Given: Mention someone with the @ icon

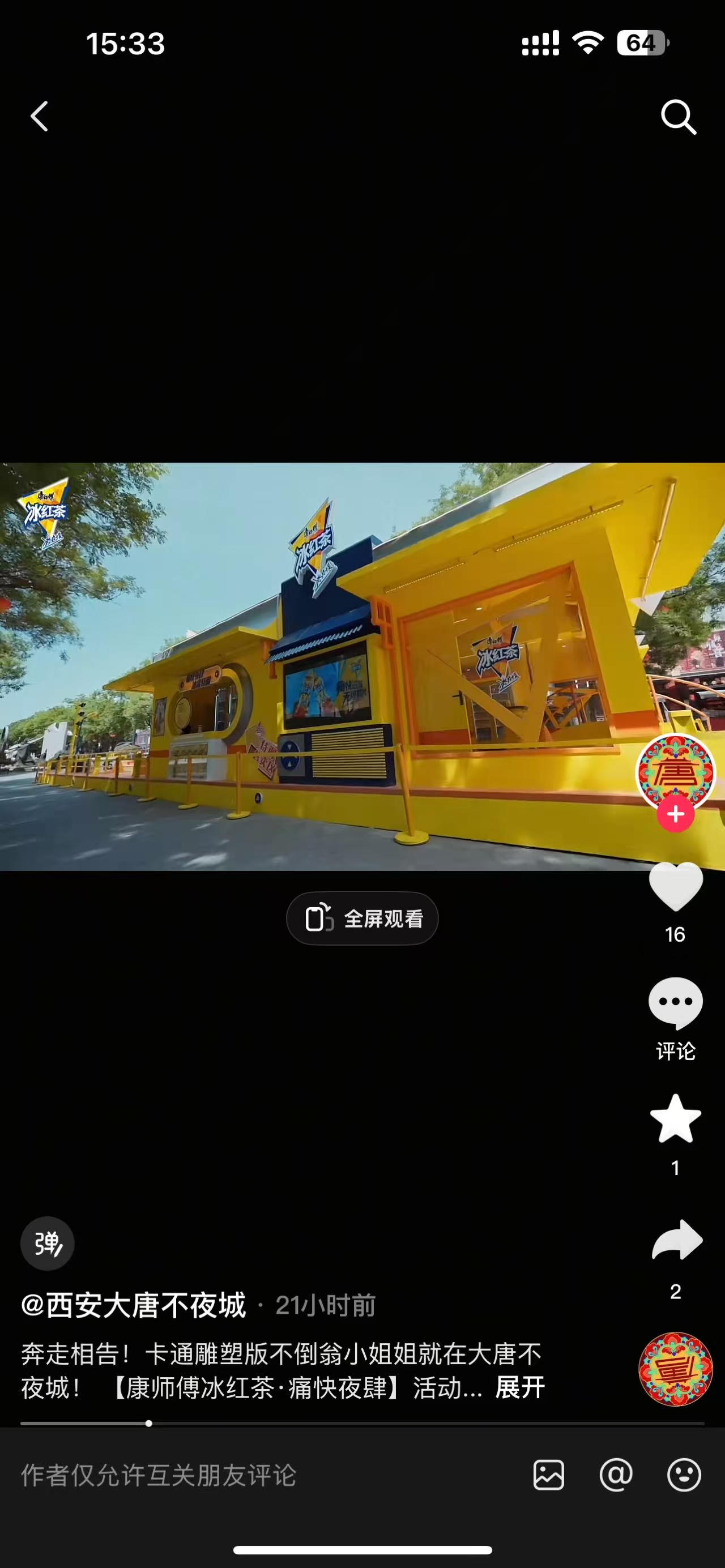Looking at the screenshot, I should point(616,1476).
